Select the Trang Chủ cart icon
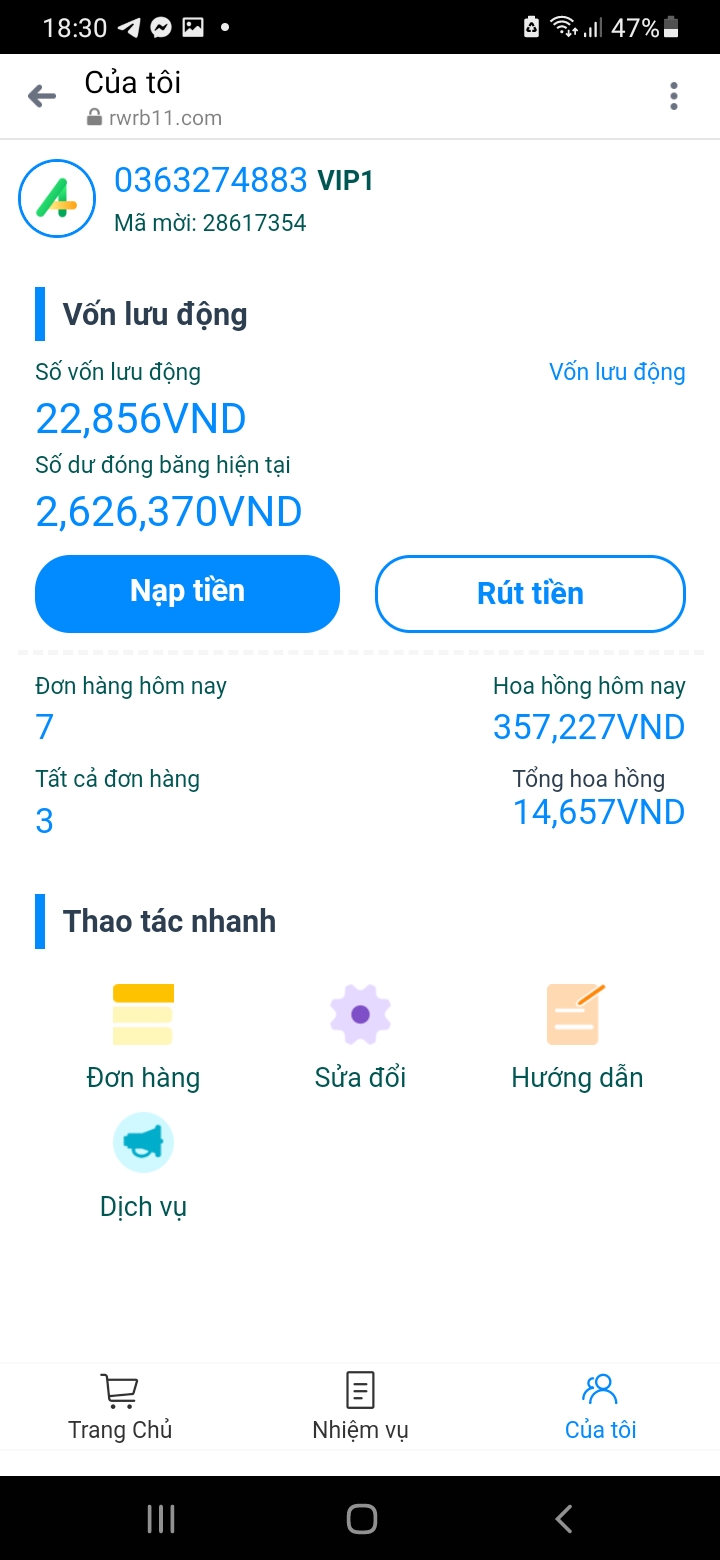The height and width of the screenshot is (1560, 720). 119,1389
